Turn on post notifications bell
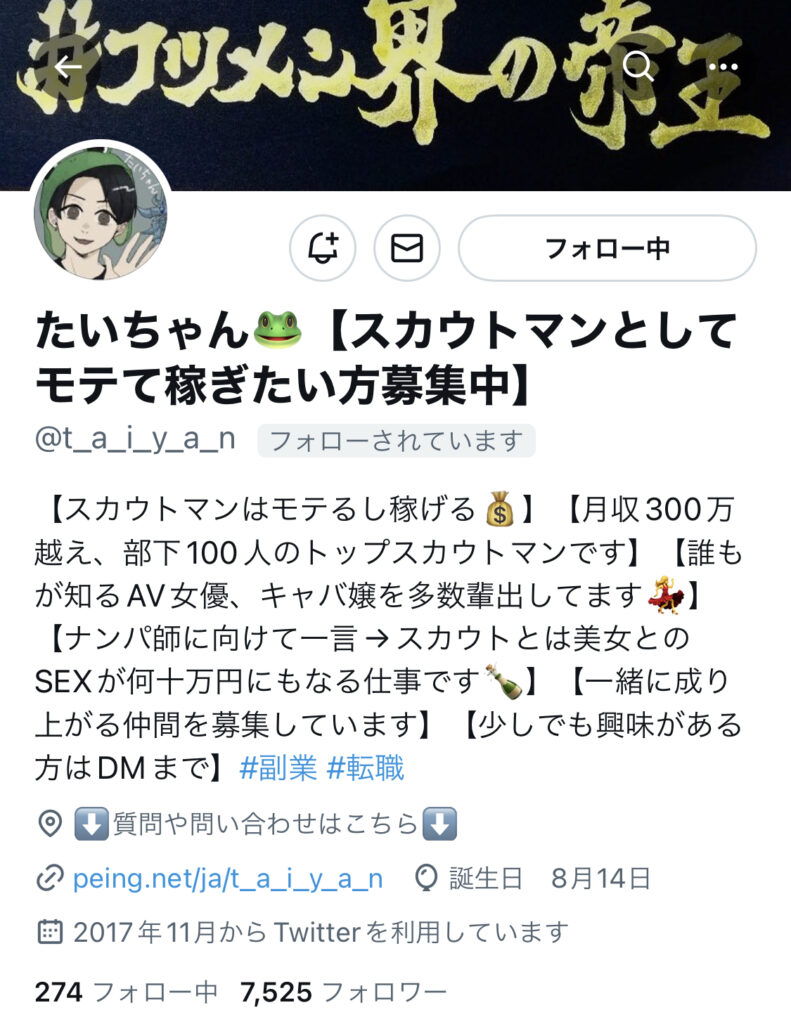The width and height of the screenshot is (791, 1024). coord(322,248)
